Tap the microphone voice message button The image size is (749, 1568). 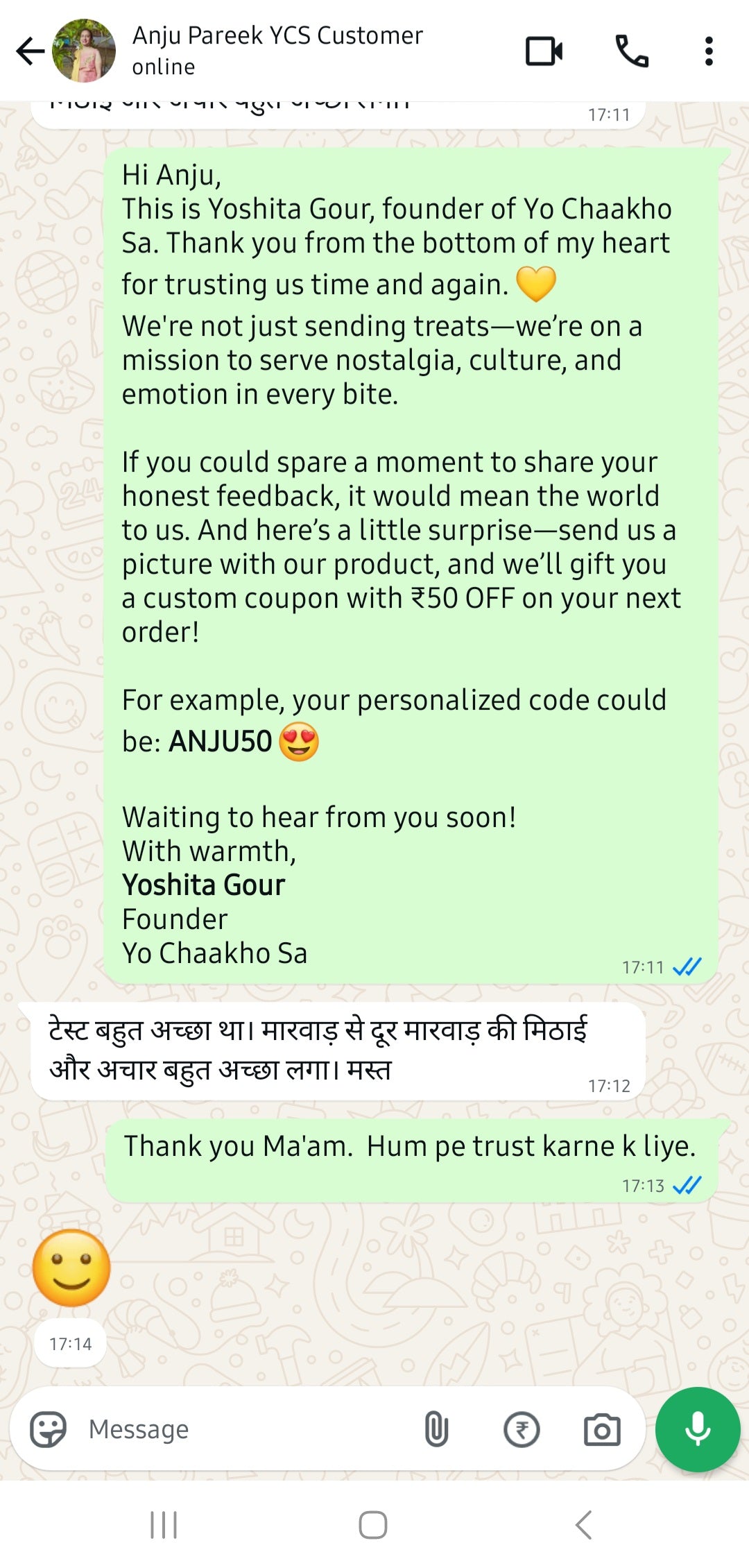(x=698, y=1429)
